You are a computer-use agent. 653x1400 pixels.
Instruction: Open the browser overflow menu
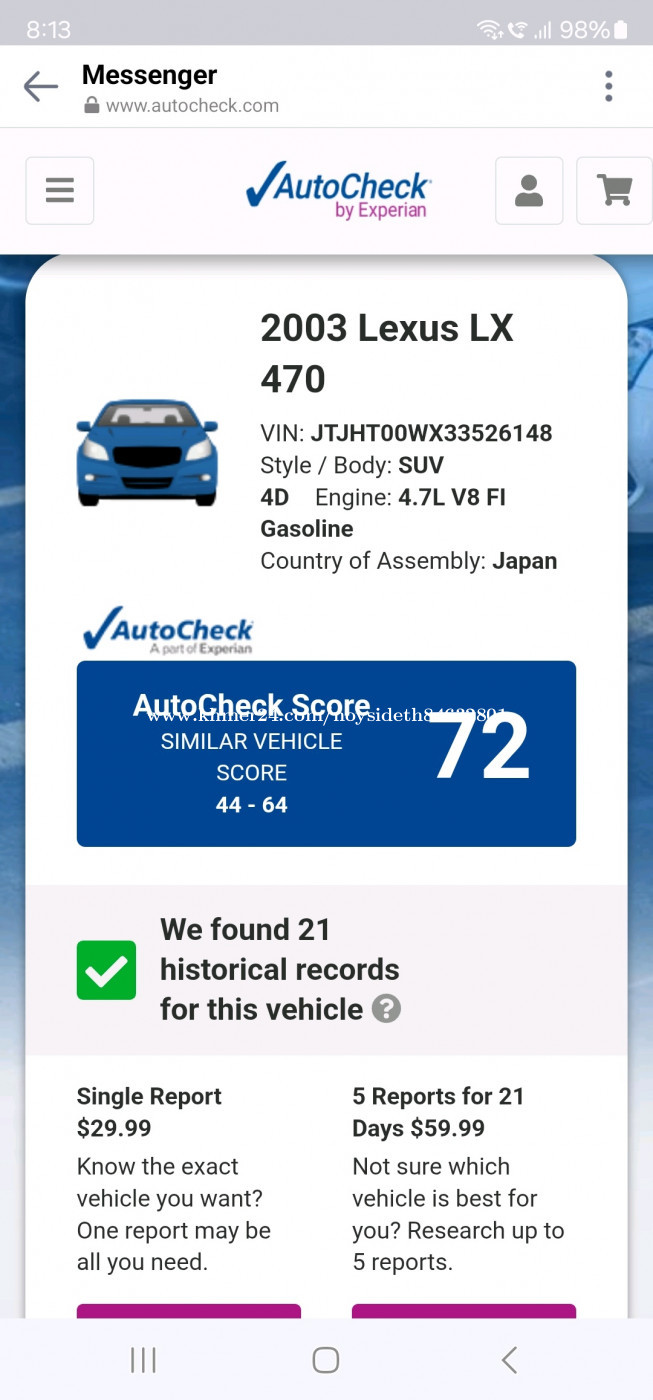click(x=608, y=87)
